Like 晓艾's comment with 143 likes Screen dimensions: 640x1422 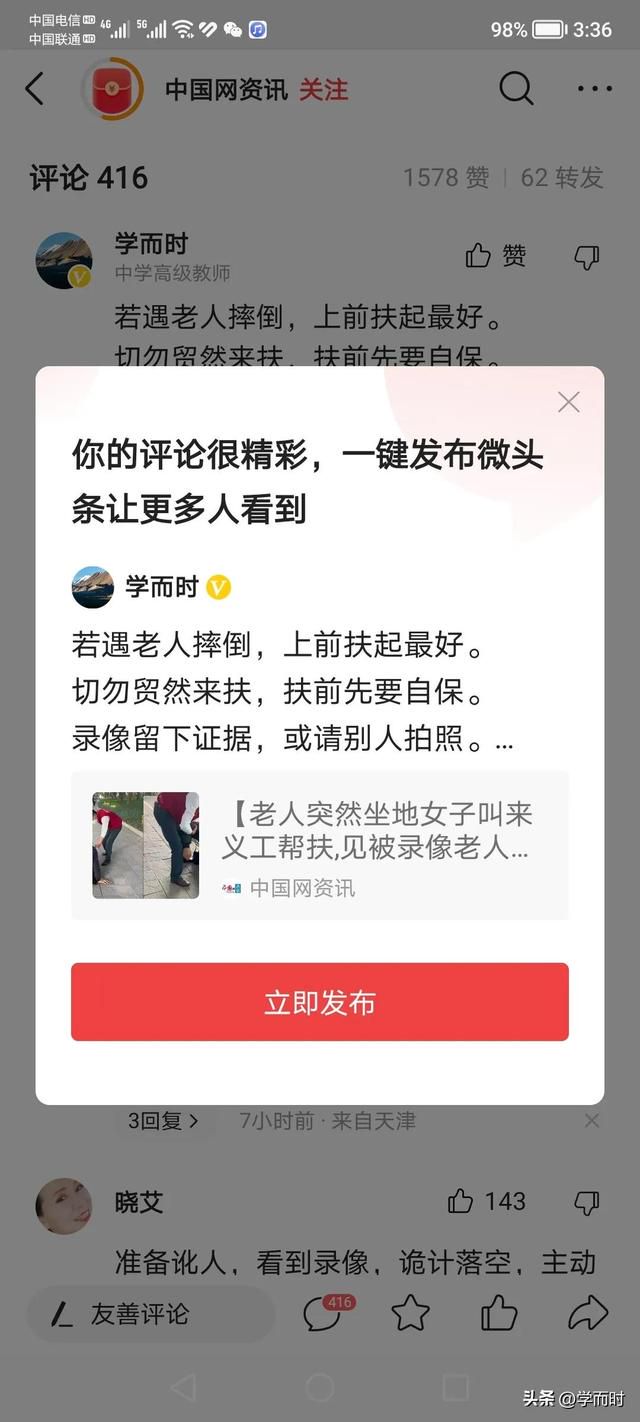[x=487, y=1201]
